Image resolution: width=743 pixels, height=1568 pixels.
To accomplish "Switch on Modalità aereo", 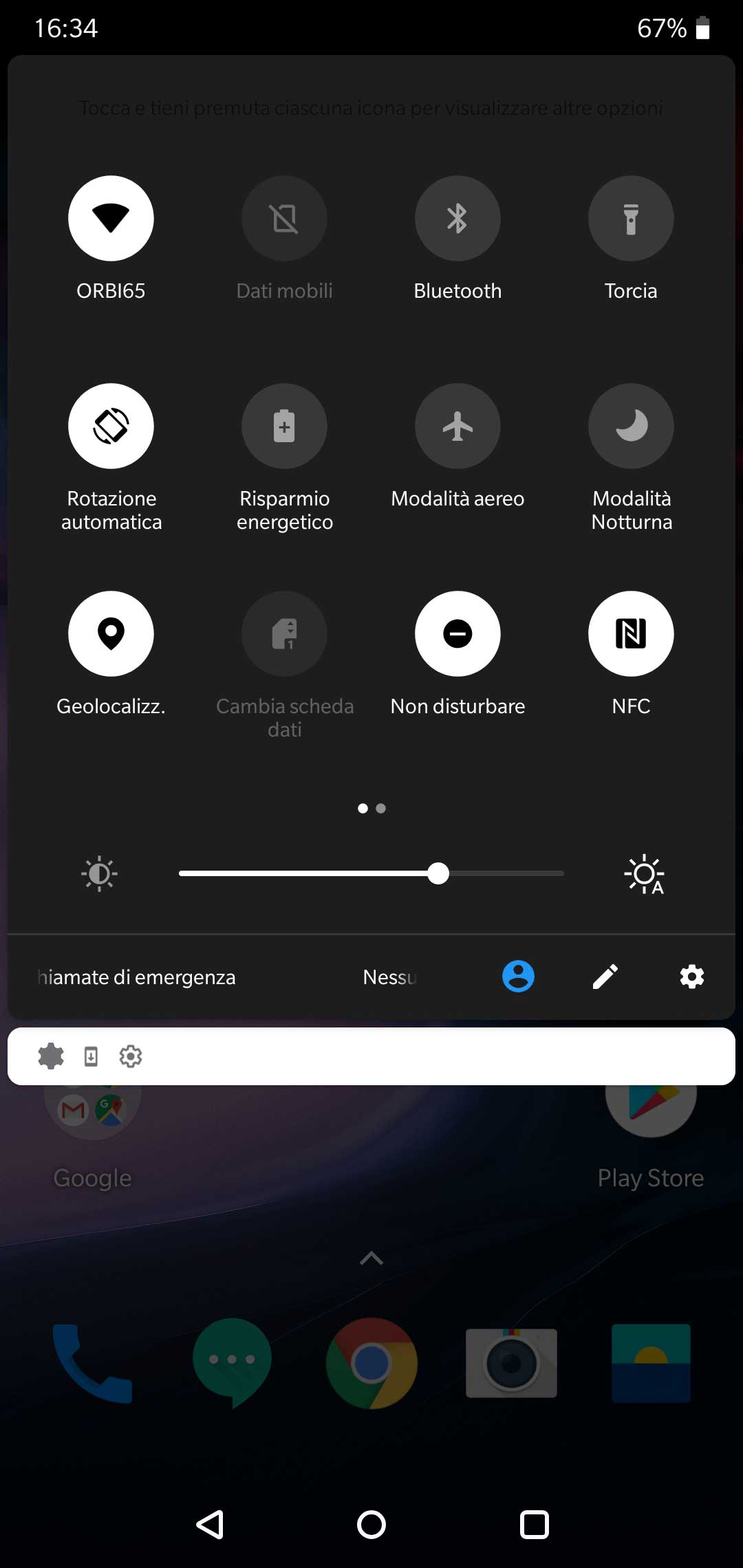I will pyautogui.click(x=457, y=426).
